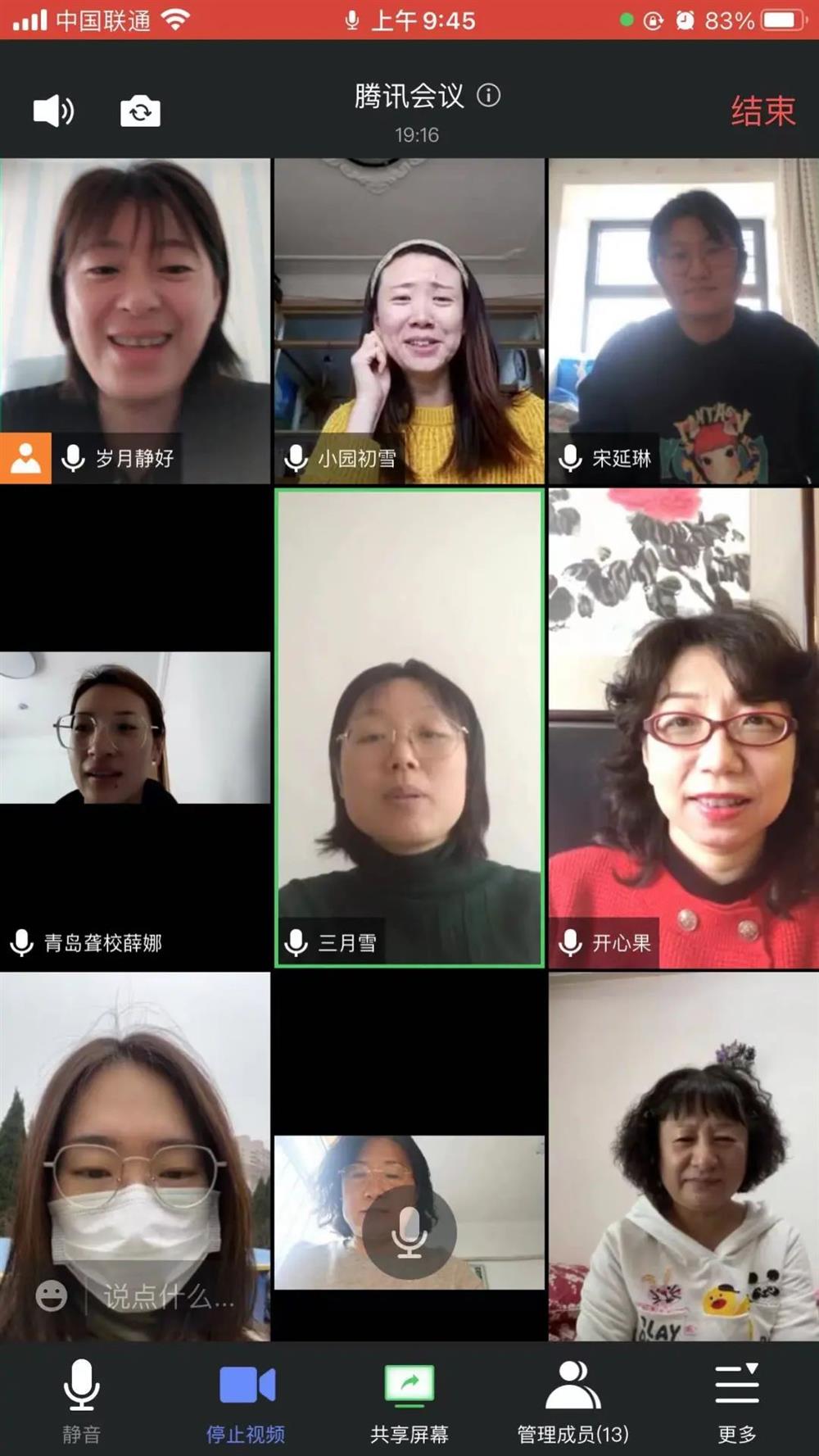End the meeting with 结束
Image resolution: width=819 pixels, height=1456 pixels.
point(762,111)
